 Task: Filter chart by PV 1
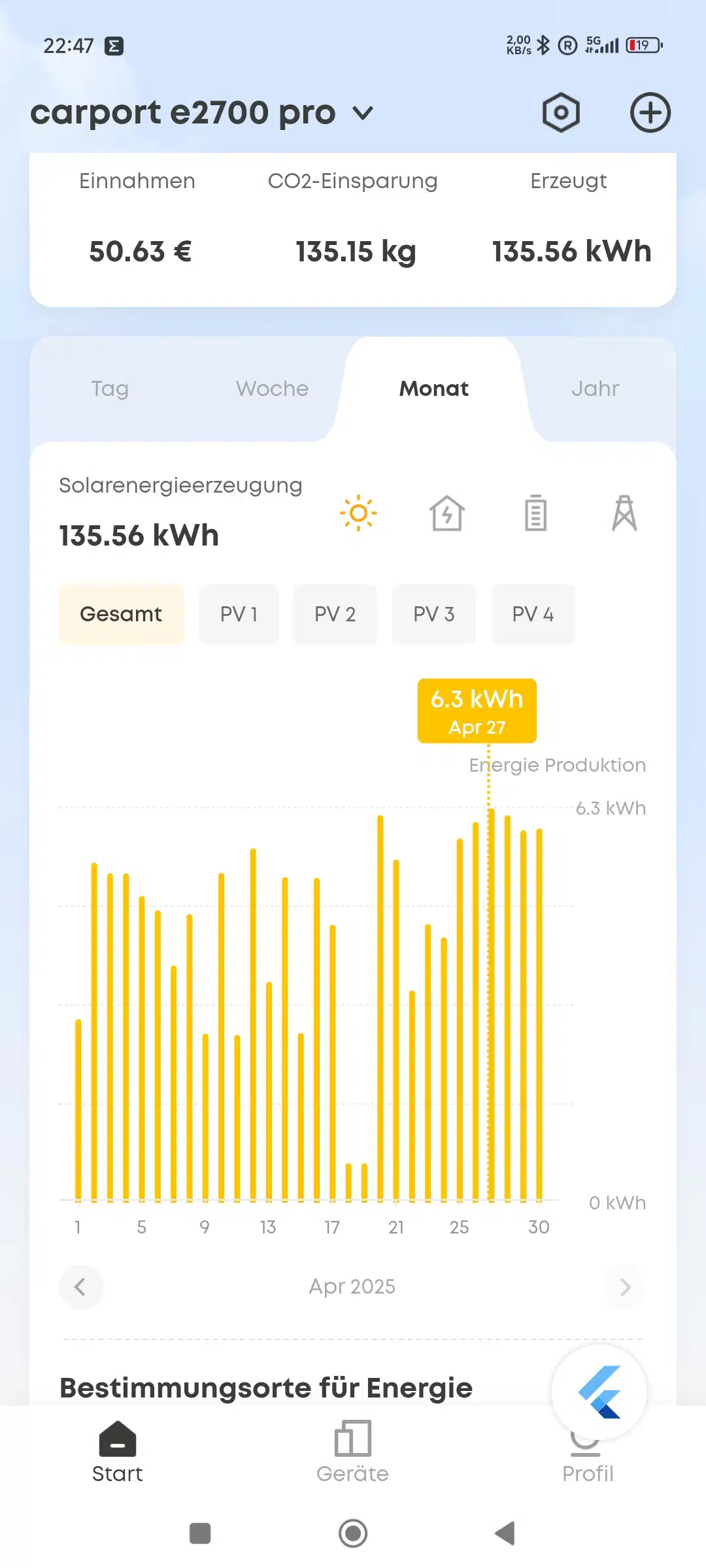point(239,614)
